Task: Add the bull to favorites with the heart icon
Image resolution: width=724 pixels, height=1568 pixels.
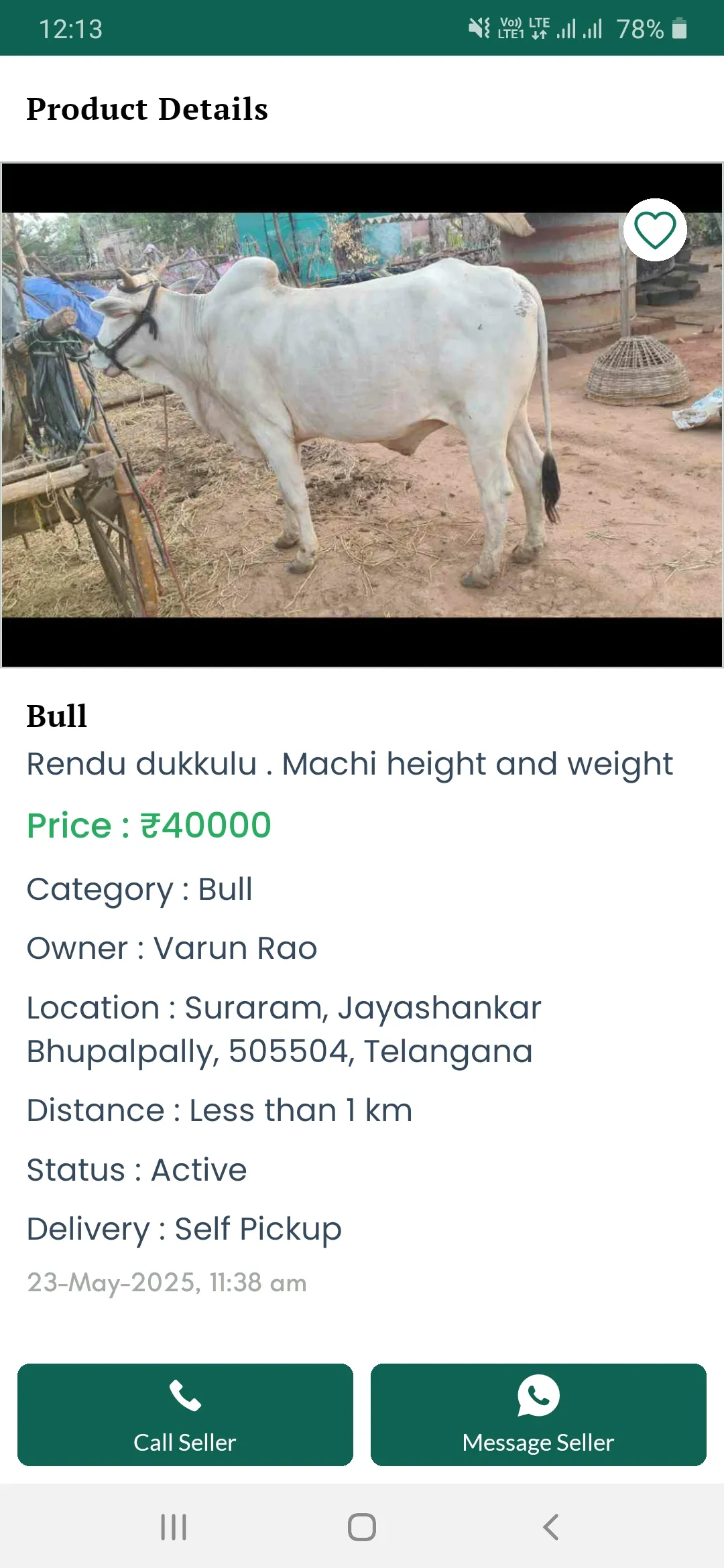Action: [x=655, y=230]
